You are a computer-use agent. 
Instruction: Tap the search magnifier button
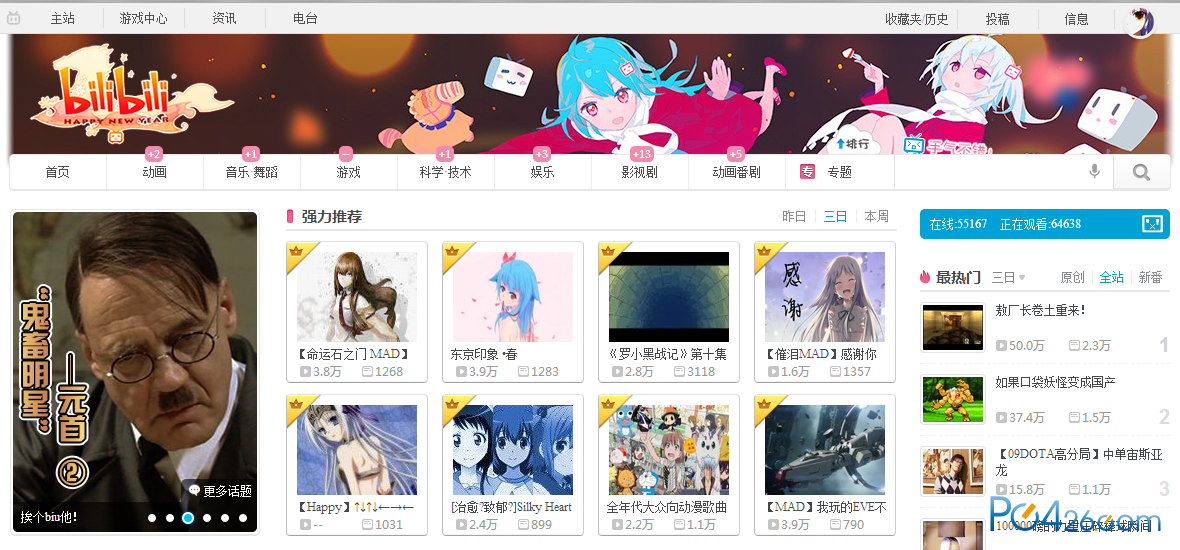[x=1141, y=172]
